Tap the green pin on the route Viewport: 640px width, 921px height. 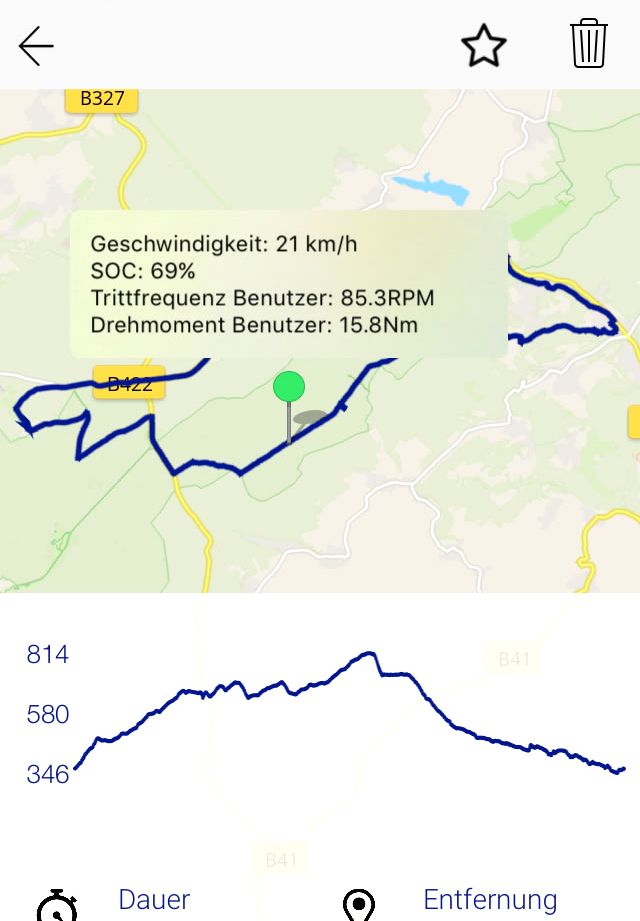[x=289, y=387]
